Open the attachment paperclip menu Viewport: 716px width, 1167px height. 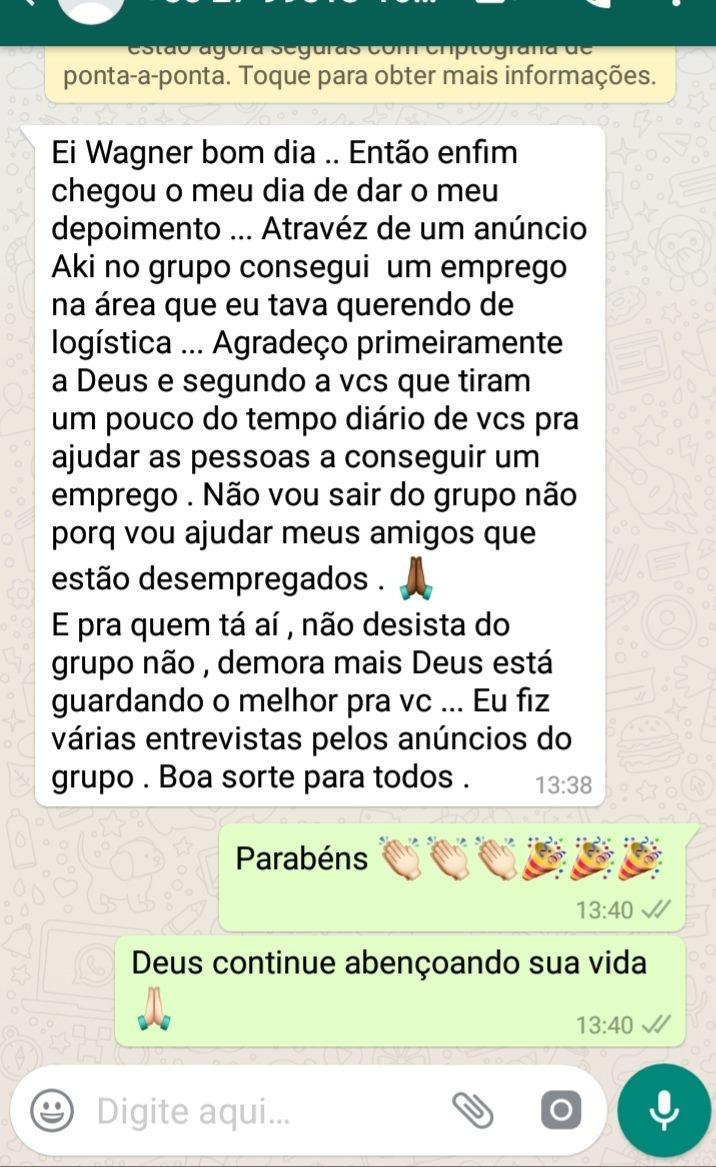coord(473,1109)
